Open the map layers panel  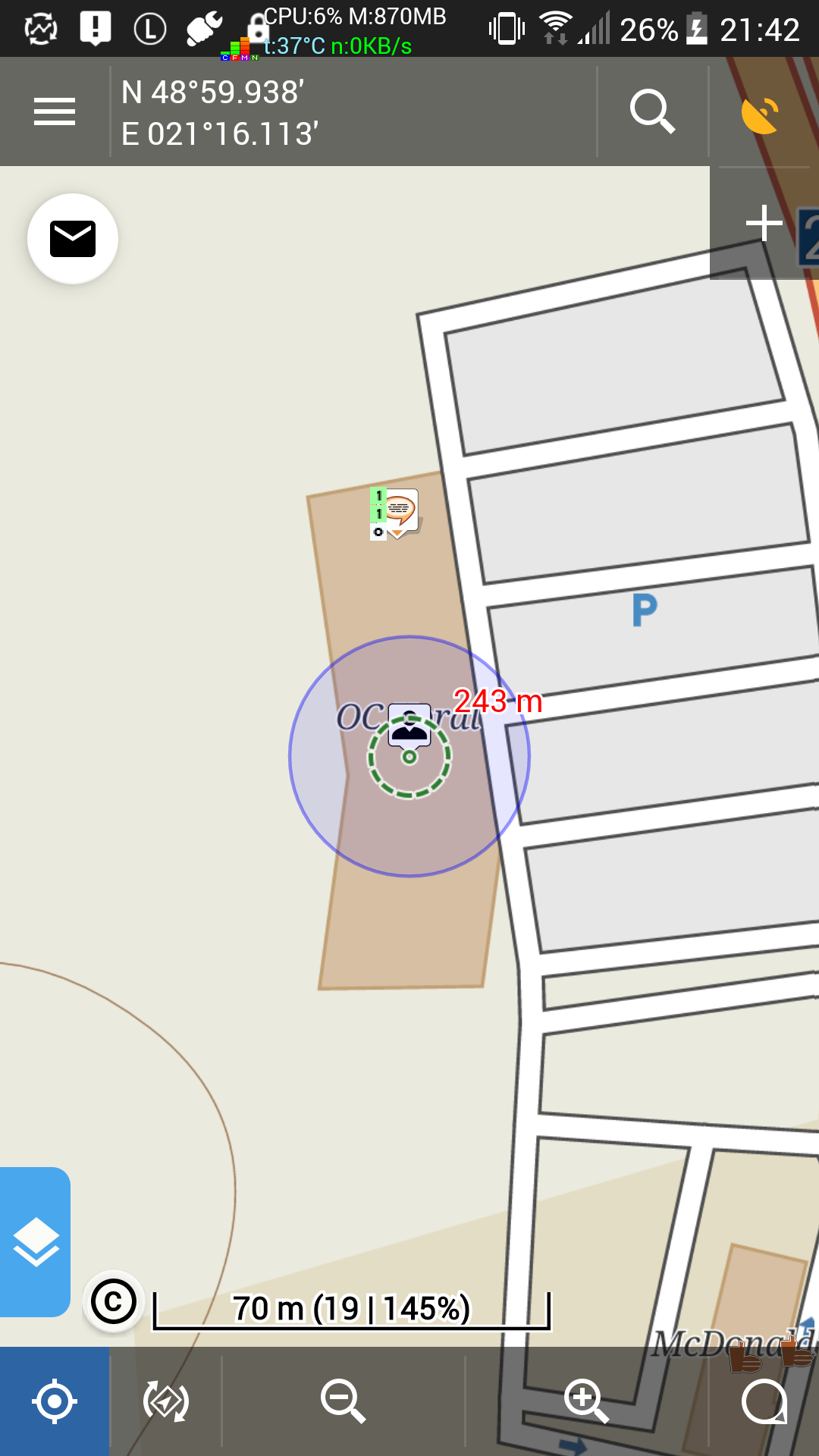[35, 1242]
